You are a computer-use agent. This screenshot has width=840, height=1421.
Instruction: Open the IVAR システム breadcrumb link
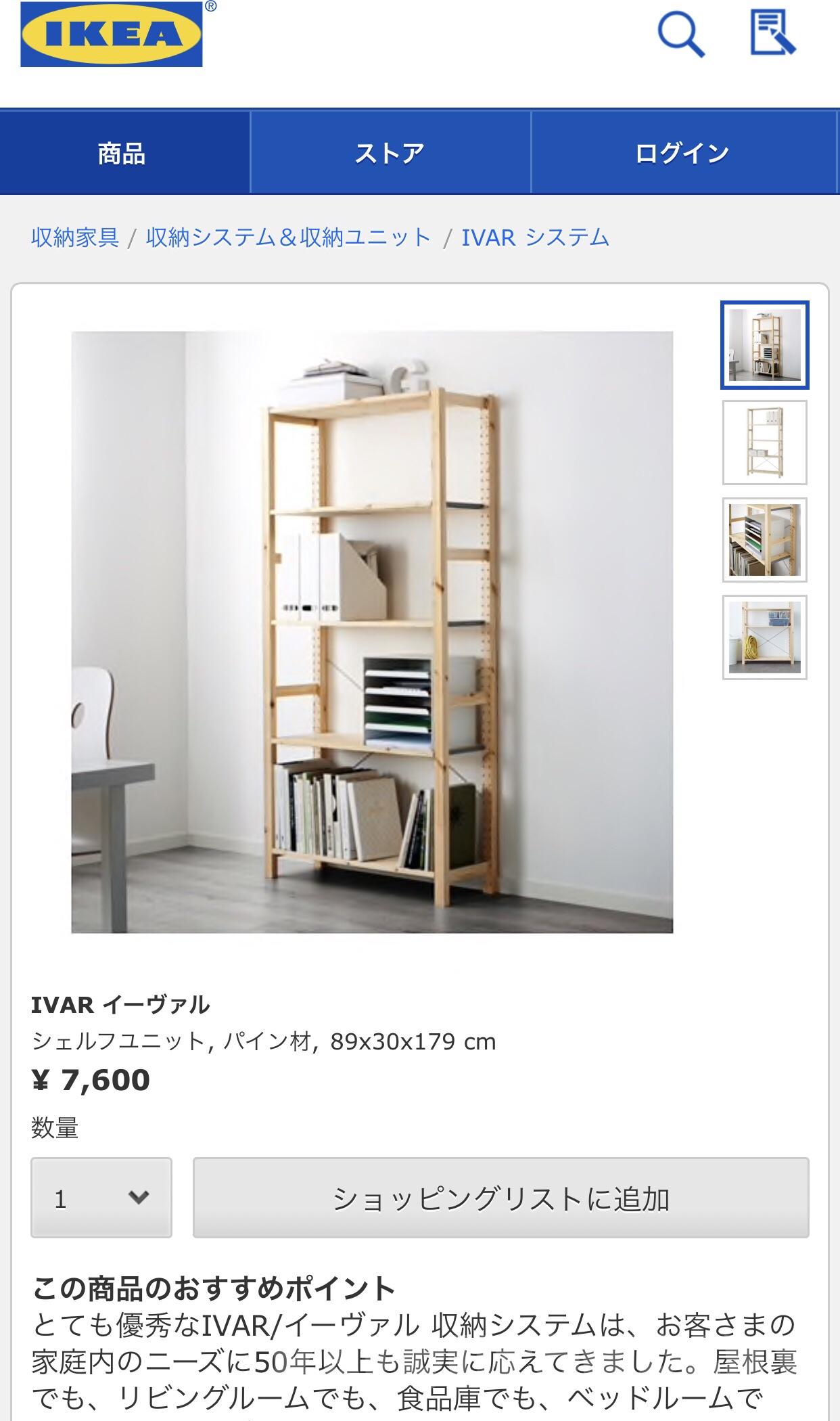pyautogui.click(x=535, y=238)
